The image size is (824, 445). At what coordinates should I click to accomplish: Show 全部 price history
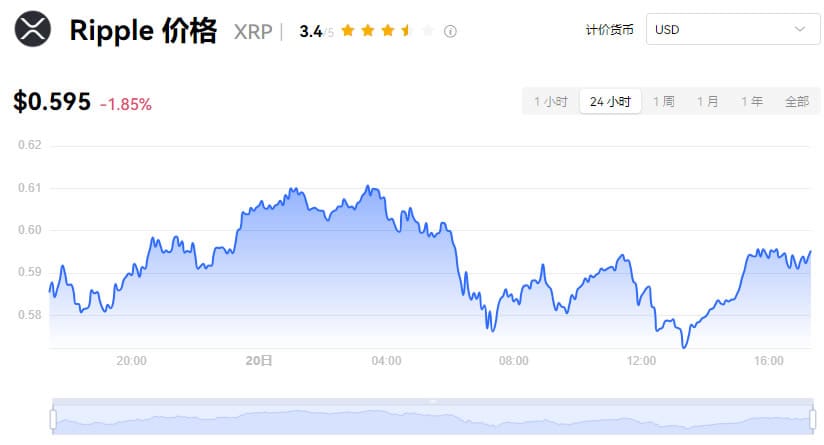point(797,101)
